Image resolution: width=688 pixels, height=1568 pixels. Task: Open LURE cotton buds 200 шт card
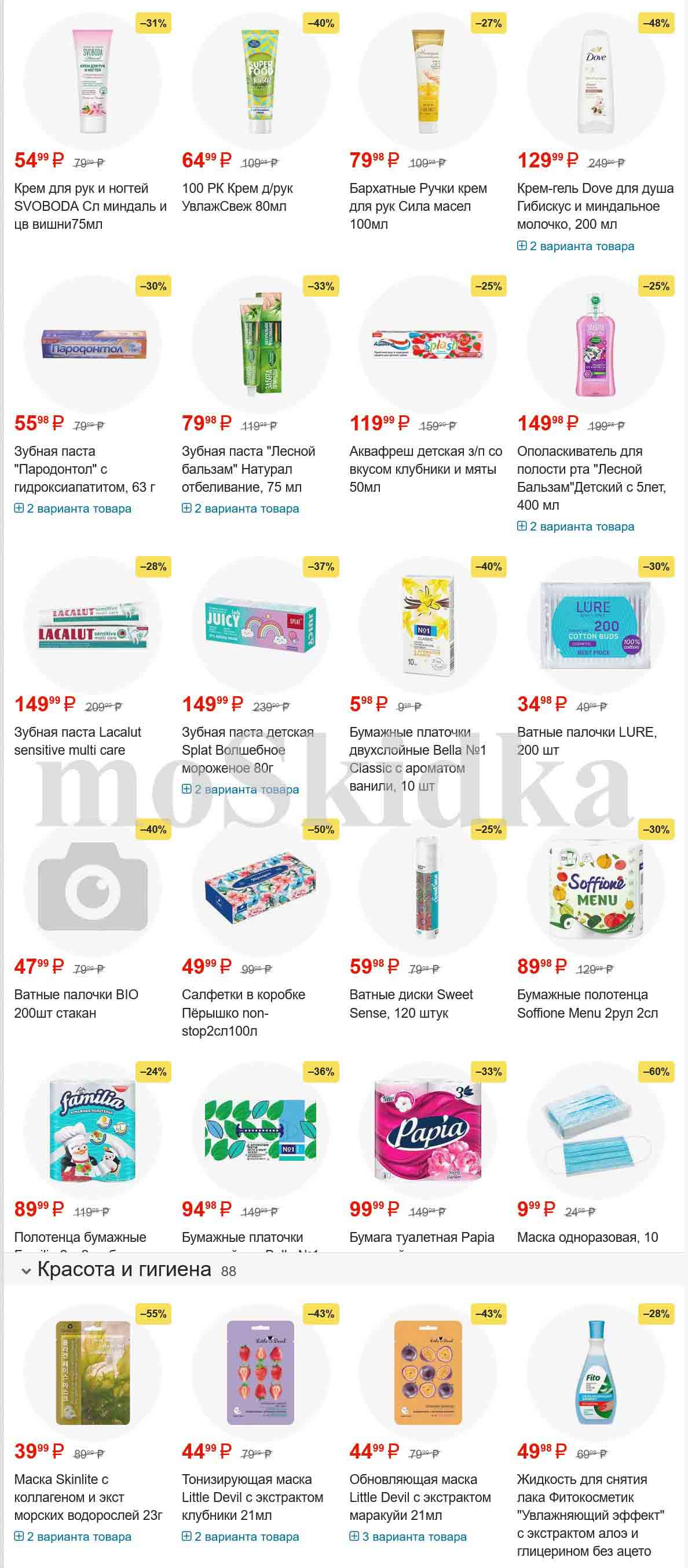point(587,741)
